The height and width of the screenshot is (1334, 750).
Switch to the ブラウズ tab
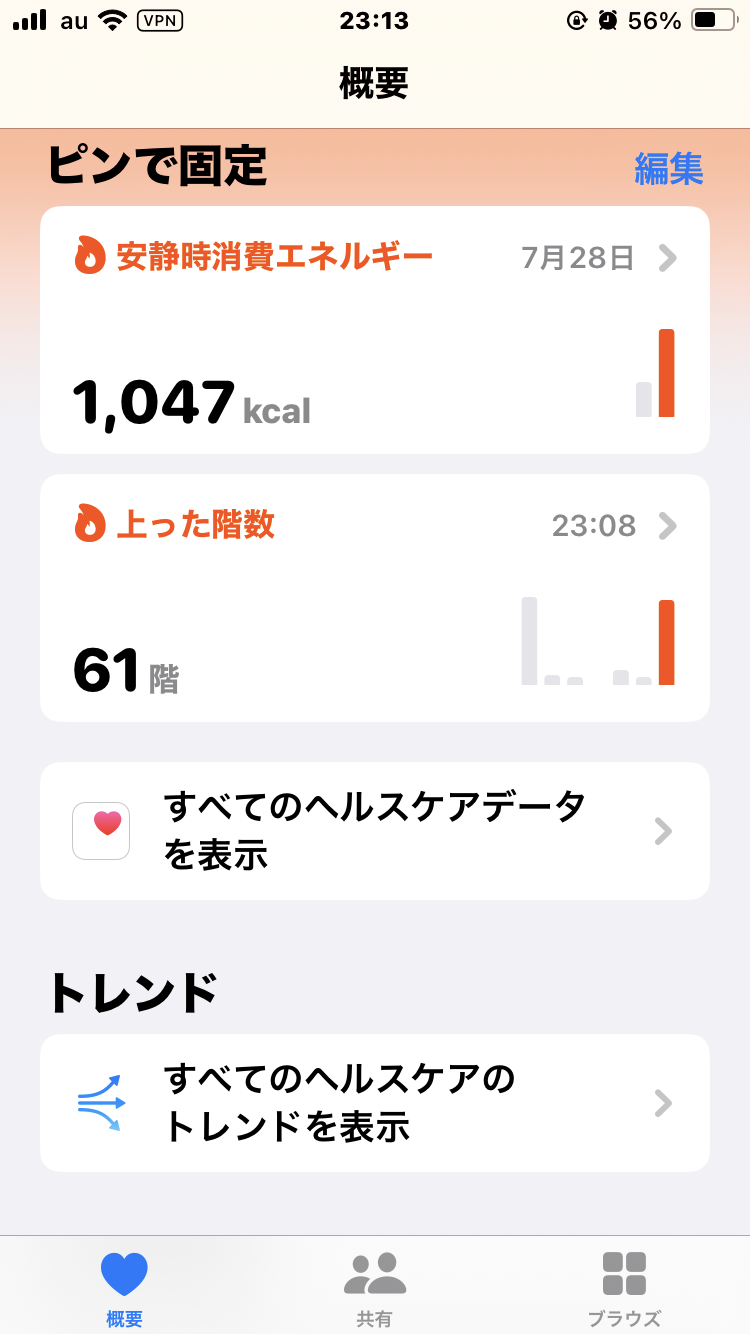[x=624, y=1288]
